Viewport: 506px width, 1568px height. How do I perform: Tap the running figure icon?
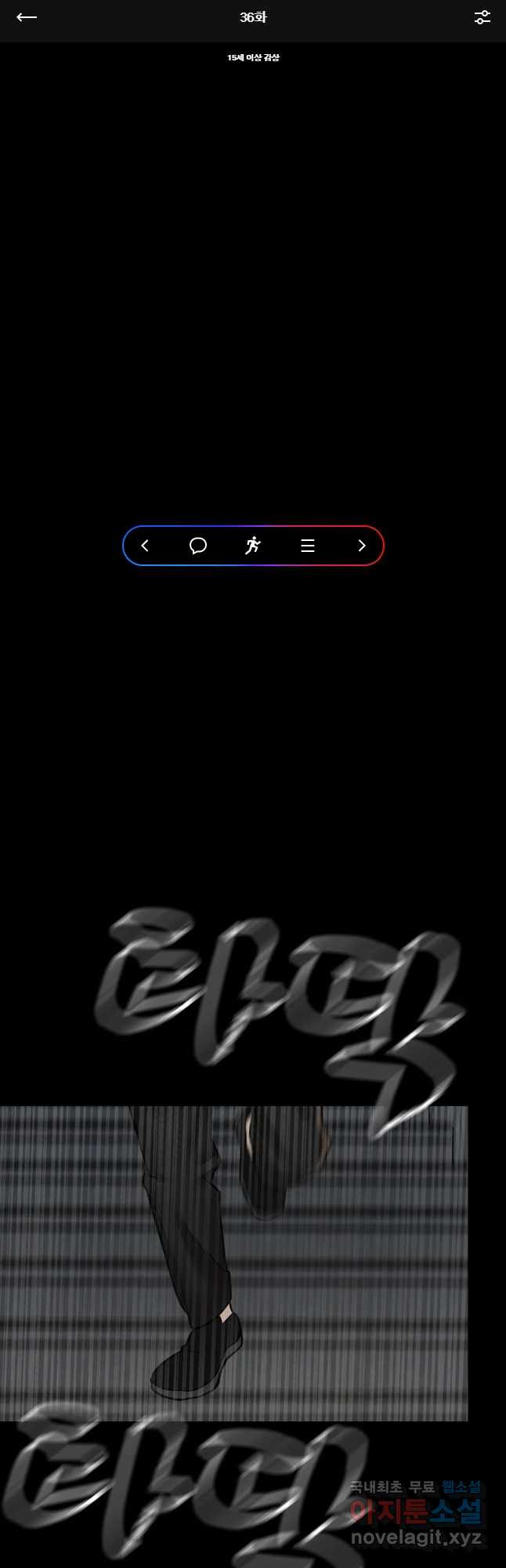point(252,546)
